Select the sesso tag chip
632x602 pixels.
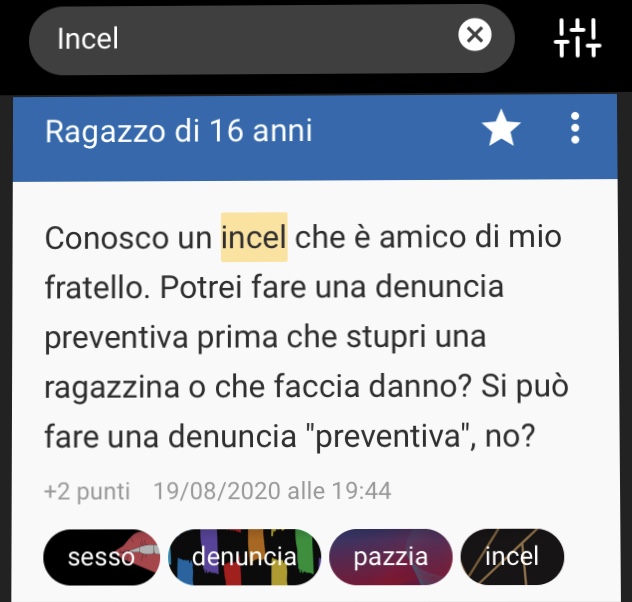(x=101, y=557)
